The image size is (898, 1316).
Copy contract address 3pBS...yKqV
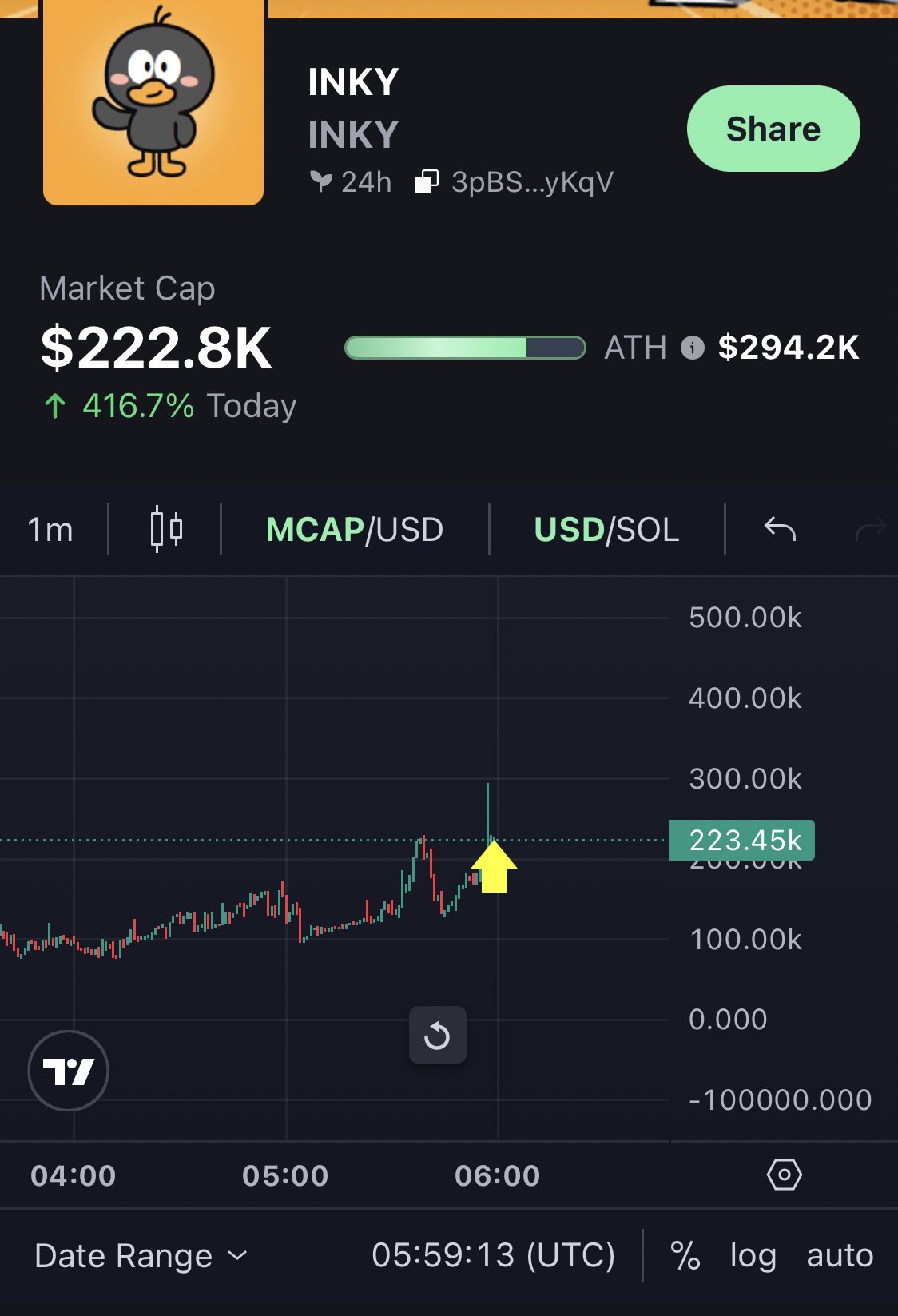pyautogui.click(x=427, y=182)
